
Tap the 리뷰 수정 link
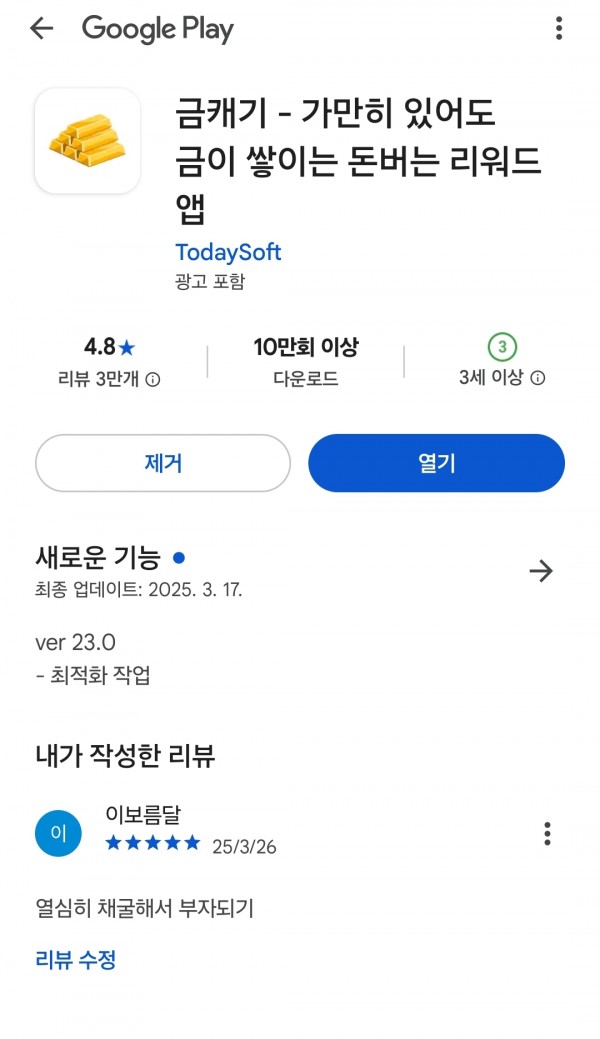[76, 959]
